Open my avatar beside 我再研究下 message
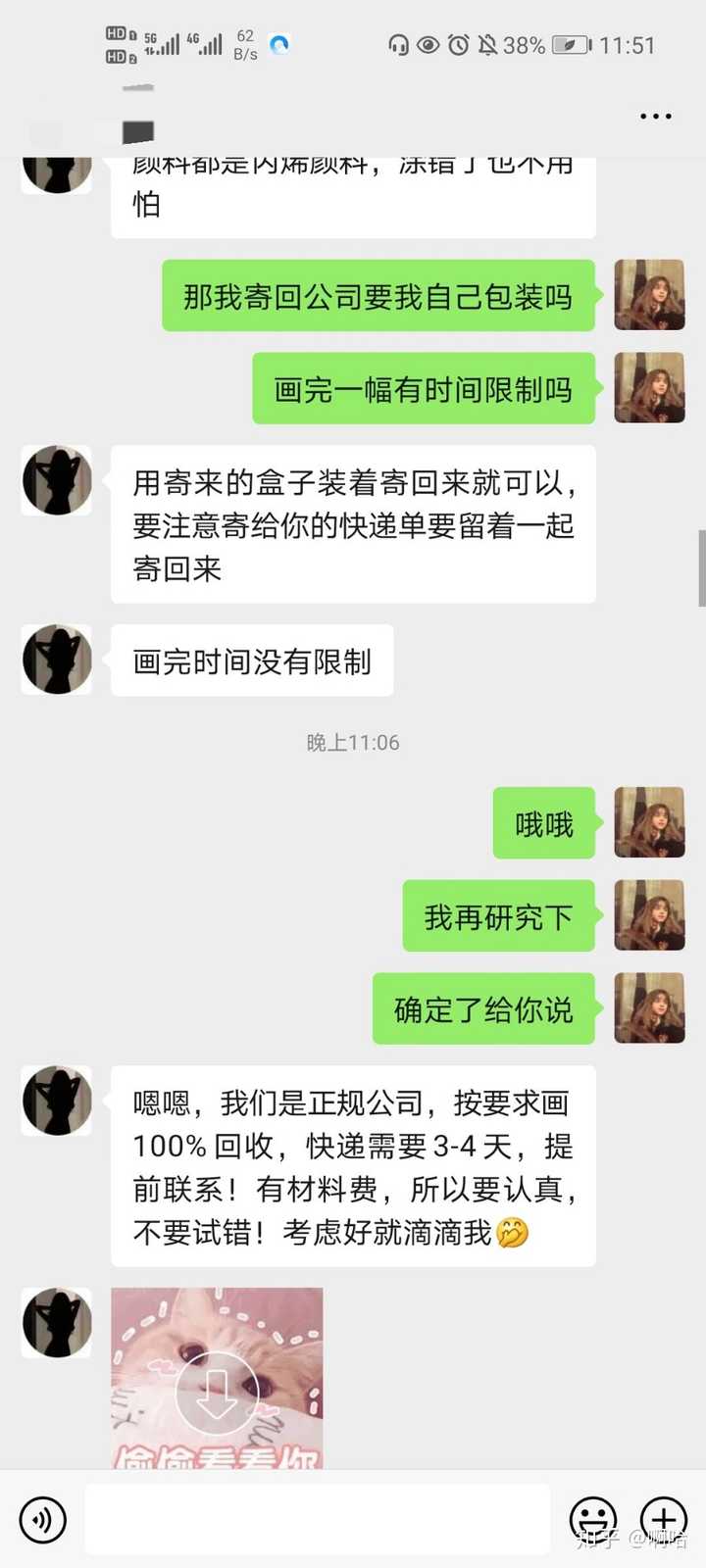The height and width of the screenshot is (1568, 706). click(649, 915)
